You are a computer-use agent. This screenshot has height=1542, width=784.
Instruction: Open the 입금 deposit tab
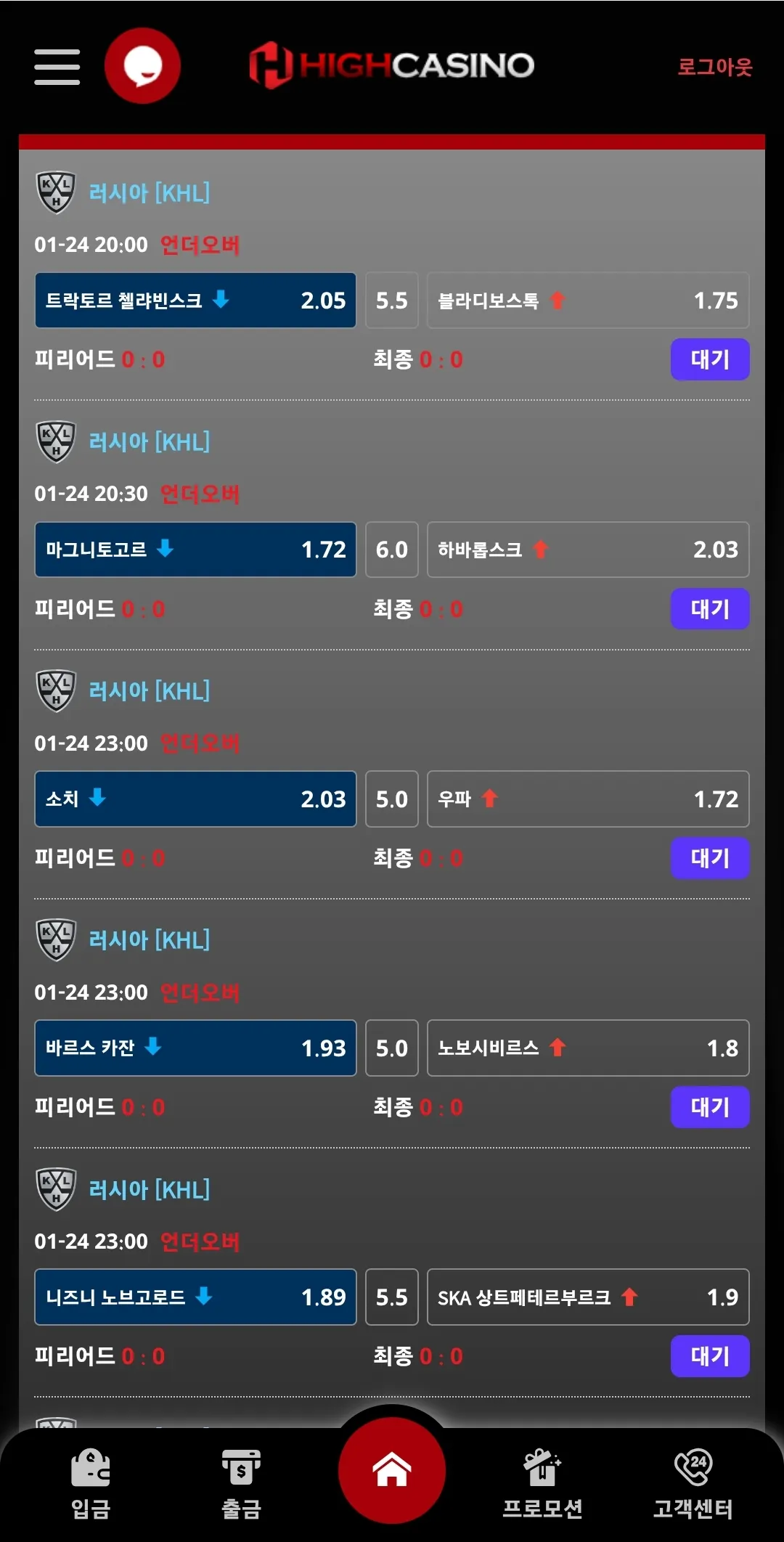(91, 1484)
